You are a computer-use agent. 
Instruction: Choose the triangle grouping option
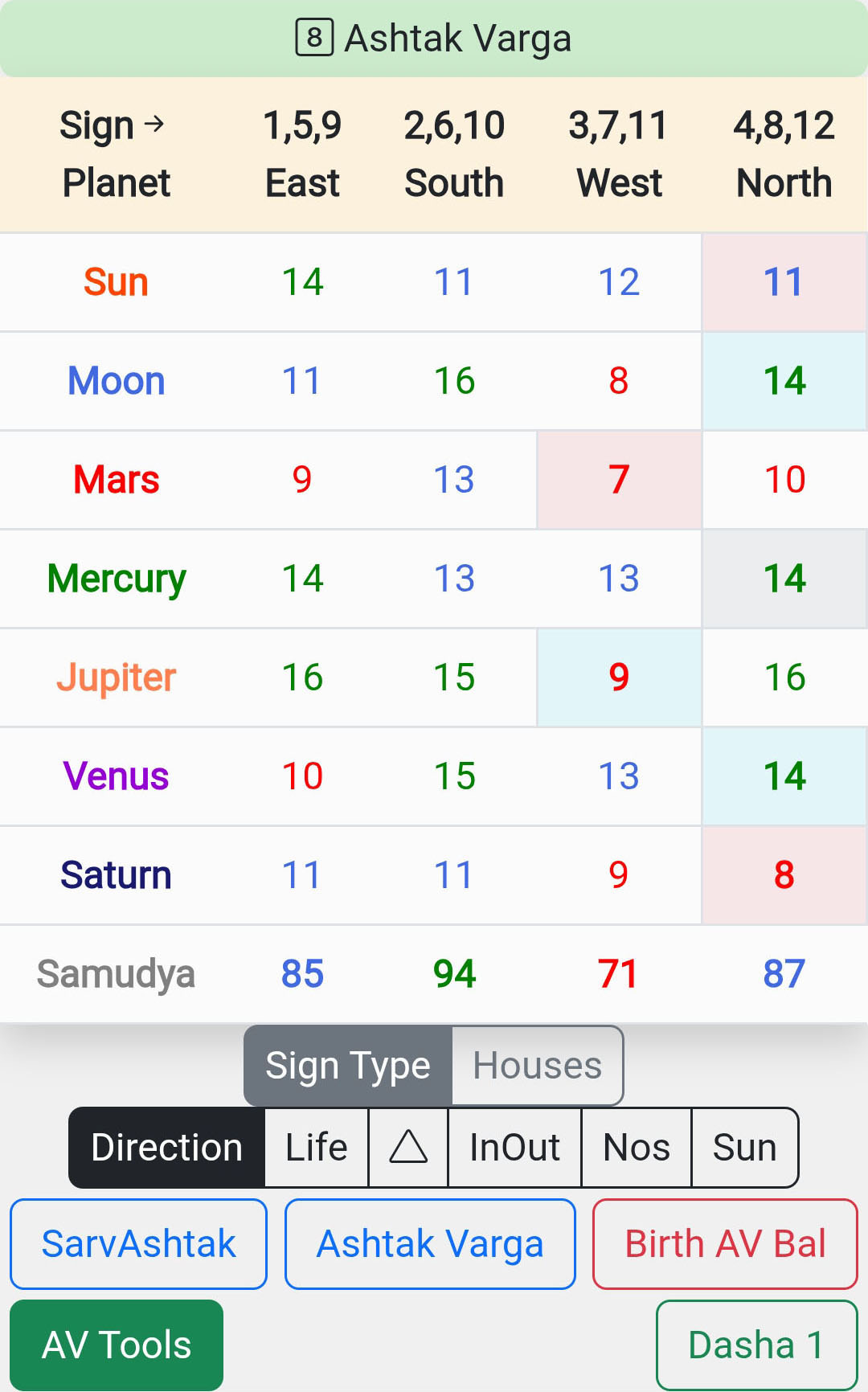coord(408,1148)
